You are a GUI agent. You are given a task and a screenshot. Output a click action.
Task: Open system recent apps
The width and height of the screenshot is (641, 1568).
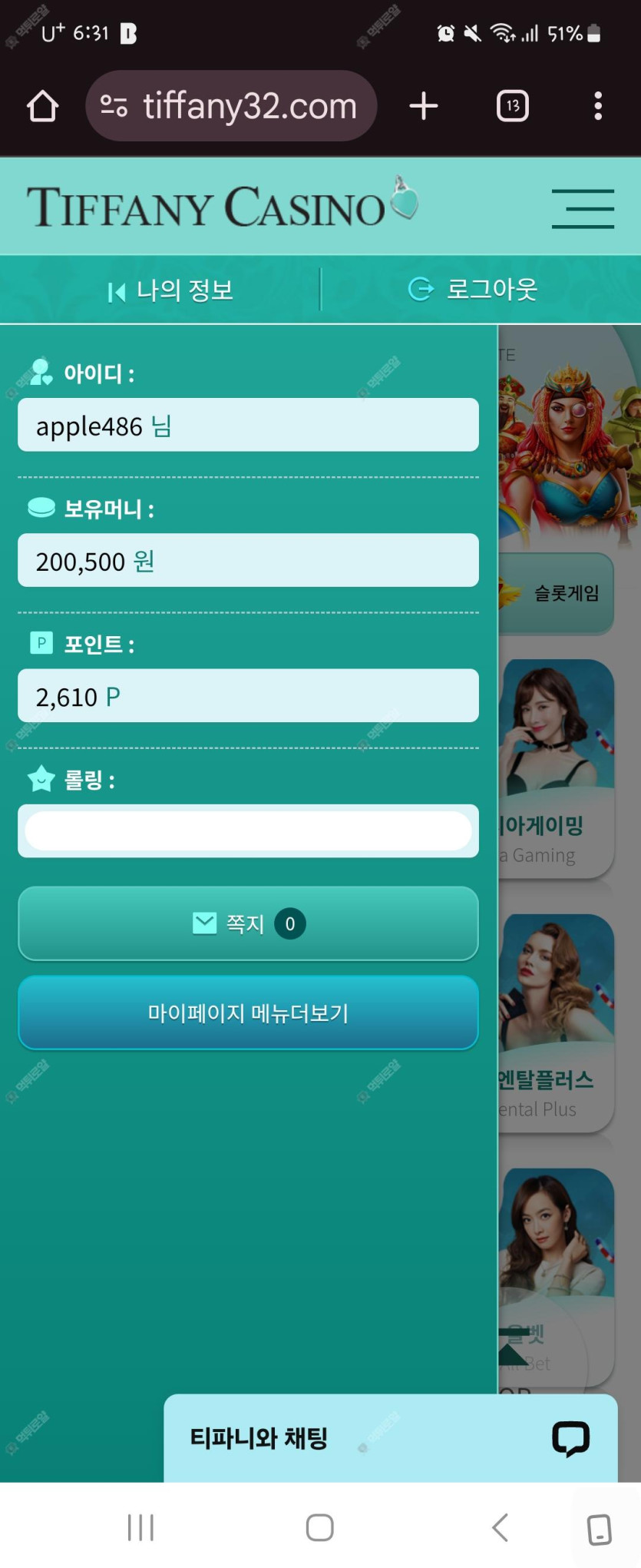[x=140, y=1527]
